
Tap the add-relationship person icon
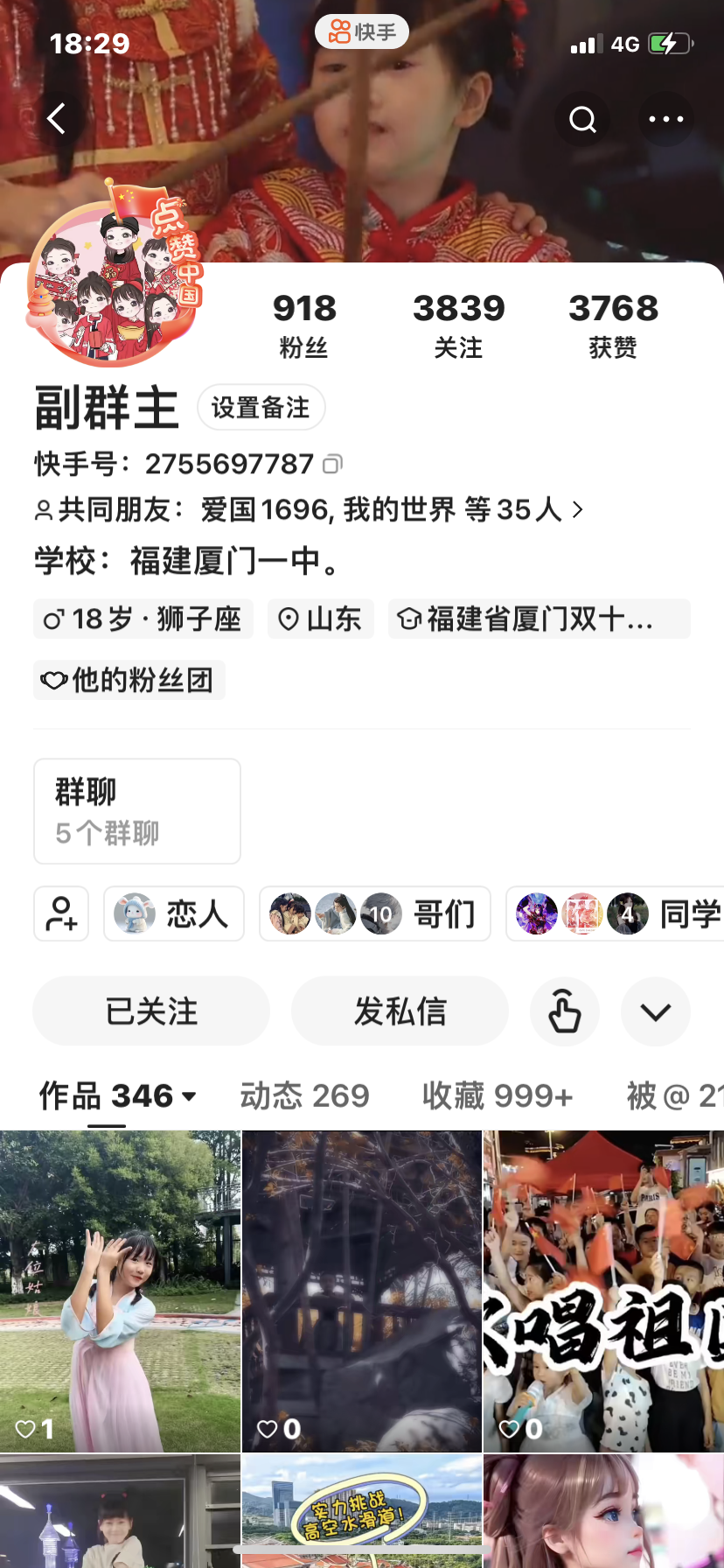click(61, 913)
